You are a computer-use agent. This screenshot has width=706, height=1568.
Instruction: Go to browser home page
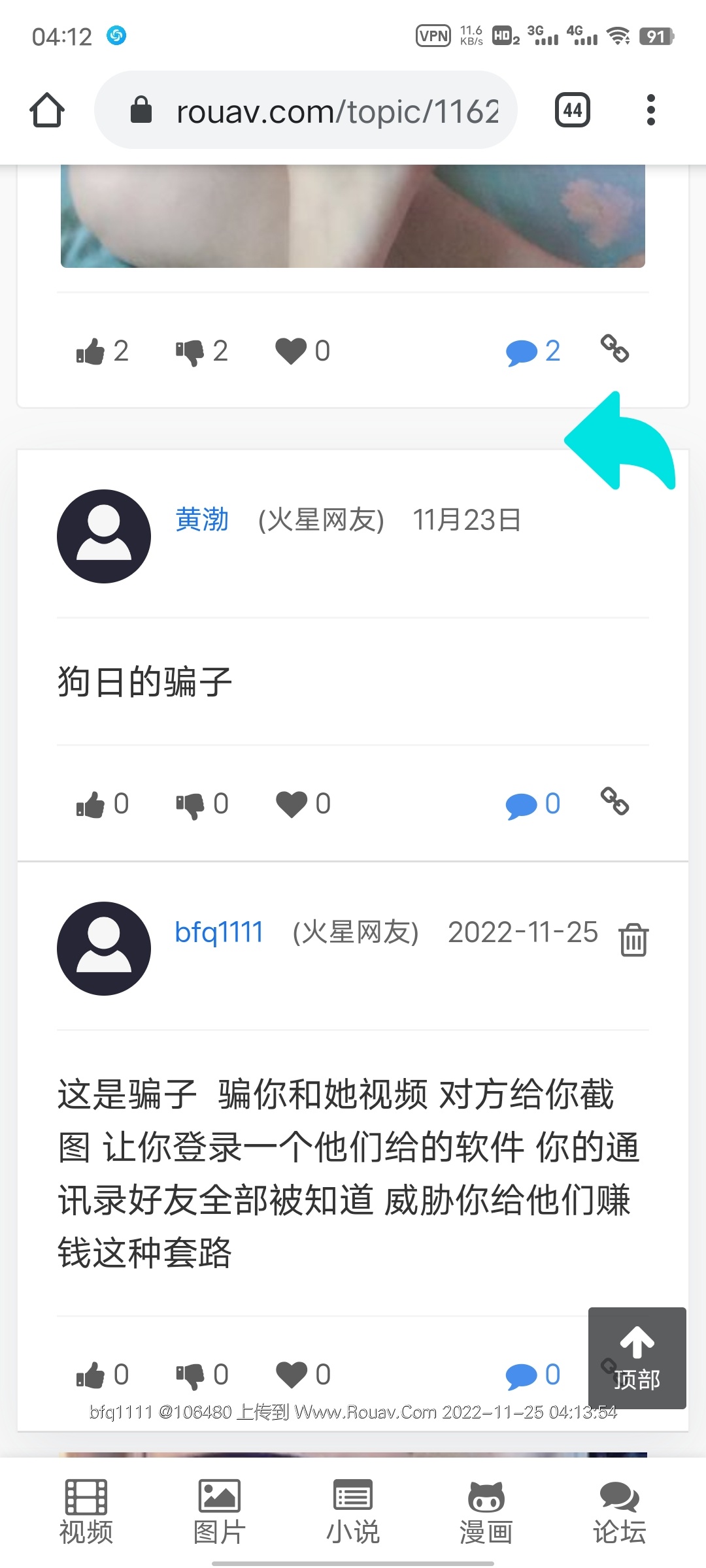point(47,110)
